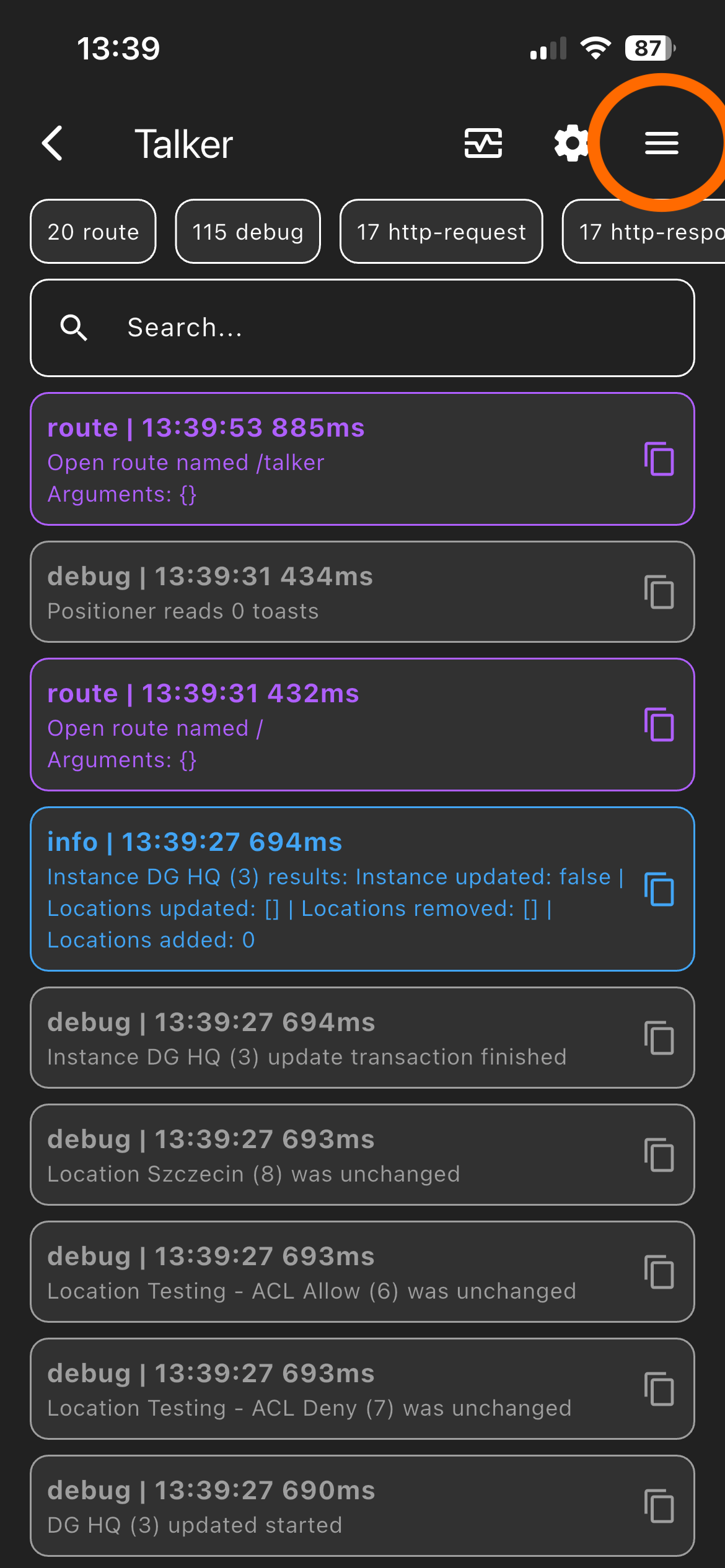The width and height of the screenshot is (725, 1568).
Task: Copy the route log for /talker
Action: pyautogui.click(x=659, y=459)
